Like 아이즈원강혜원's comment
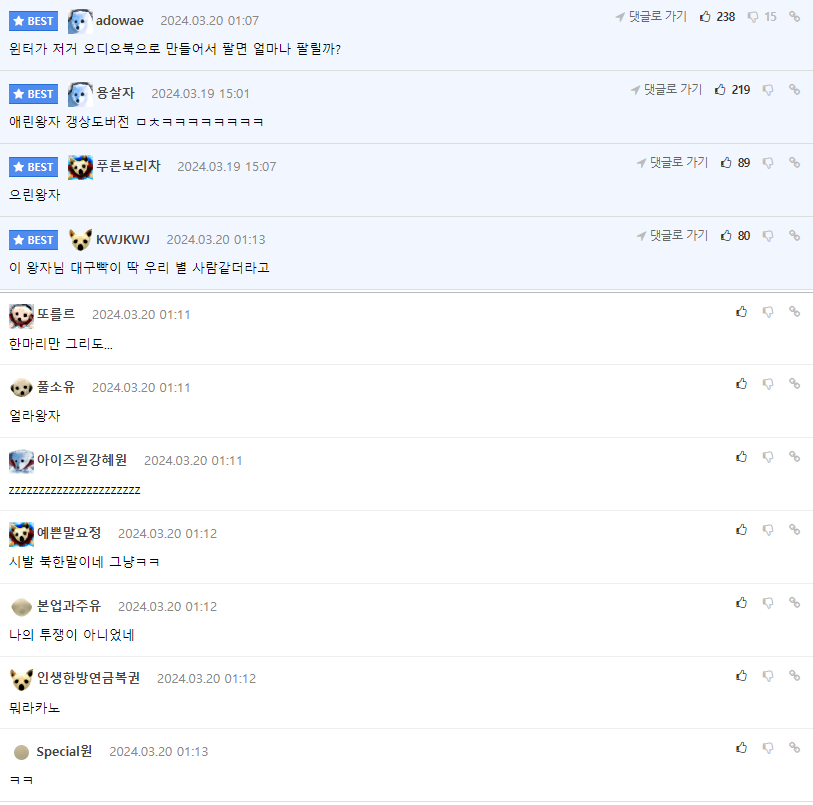 (741, 457)
